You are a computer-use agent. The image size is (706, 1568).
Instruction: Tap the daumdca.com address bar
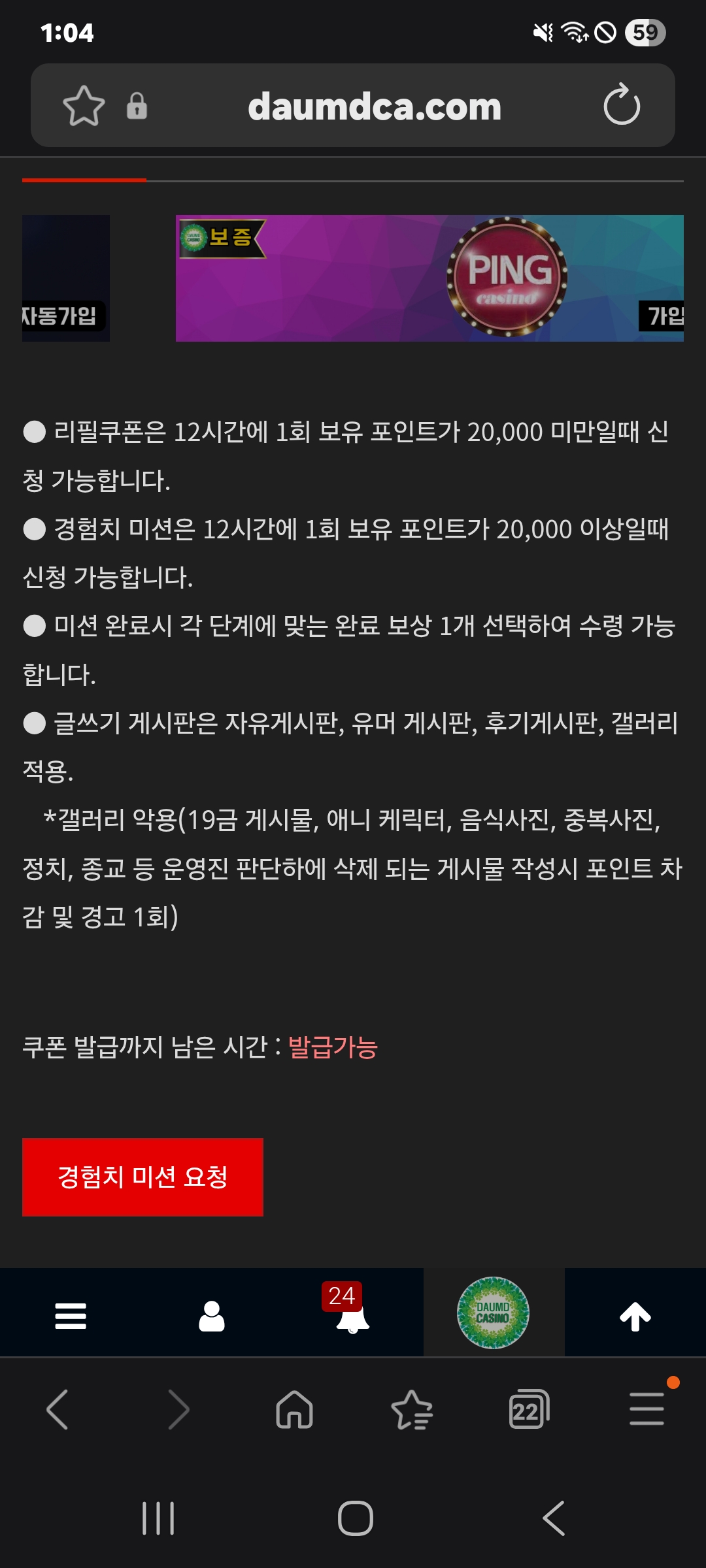pyautogui.click(x=374, y=106)
